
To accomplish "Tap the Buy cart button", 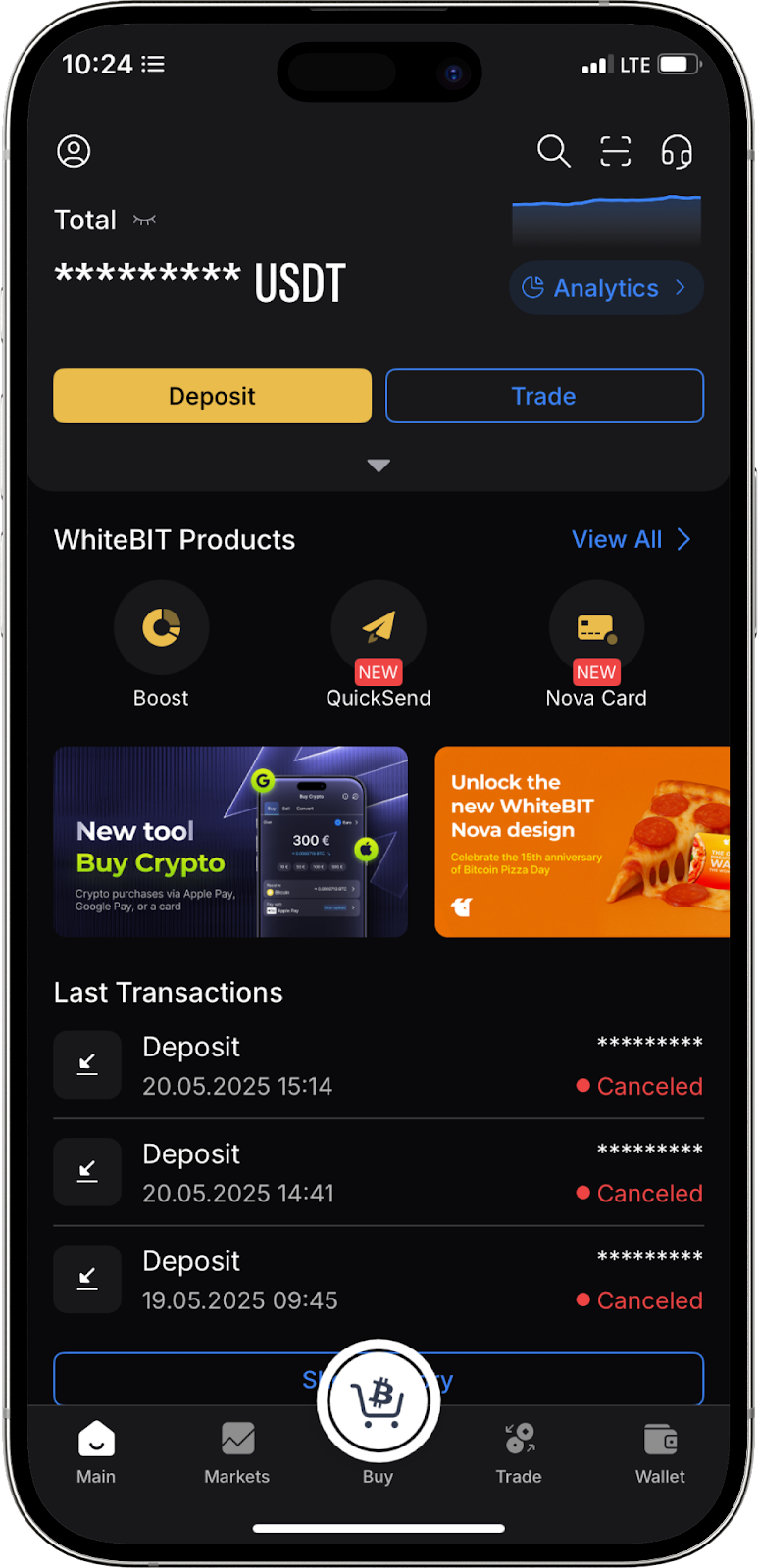I will point(379,1401).
